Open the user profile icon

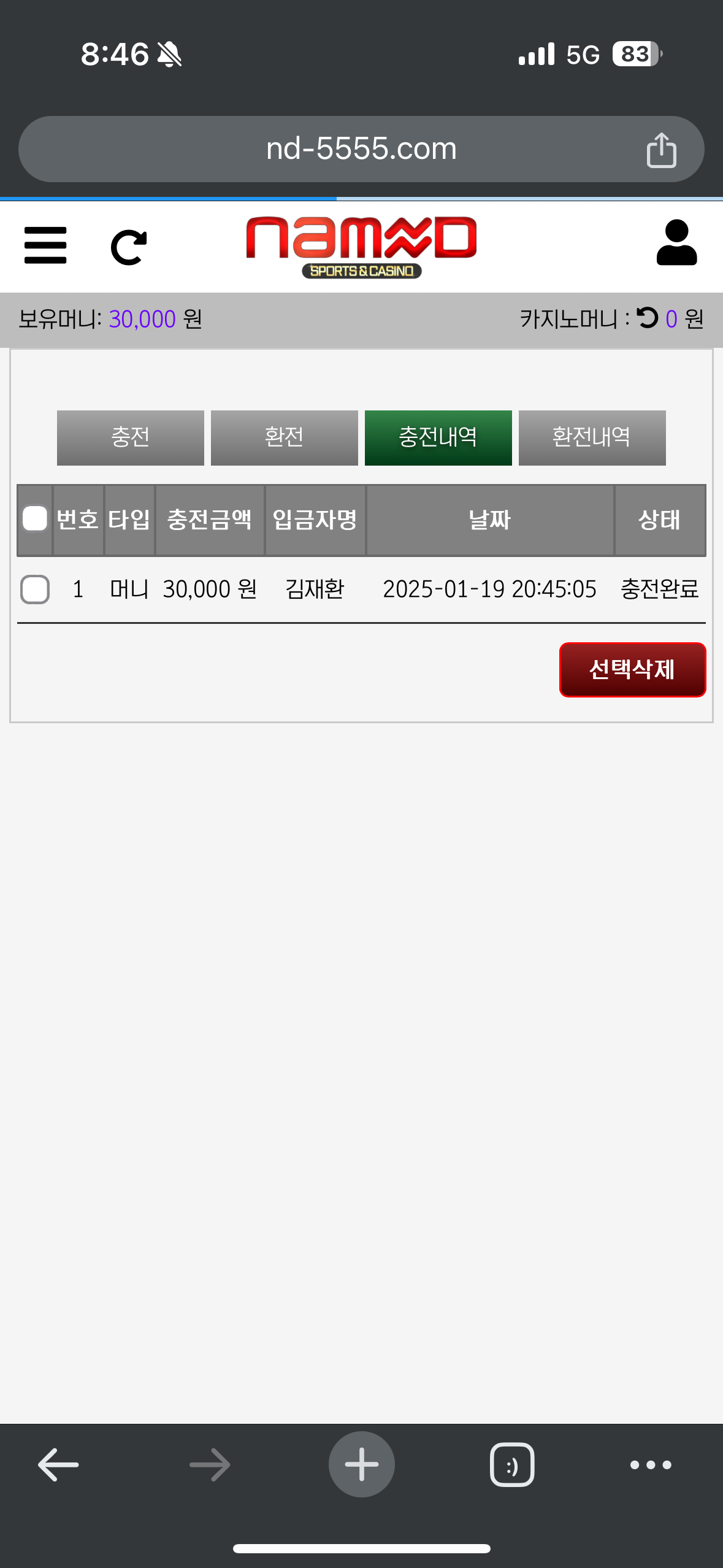[676, 243]
